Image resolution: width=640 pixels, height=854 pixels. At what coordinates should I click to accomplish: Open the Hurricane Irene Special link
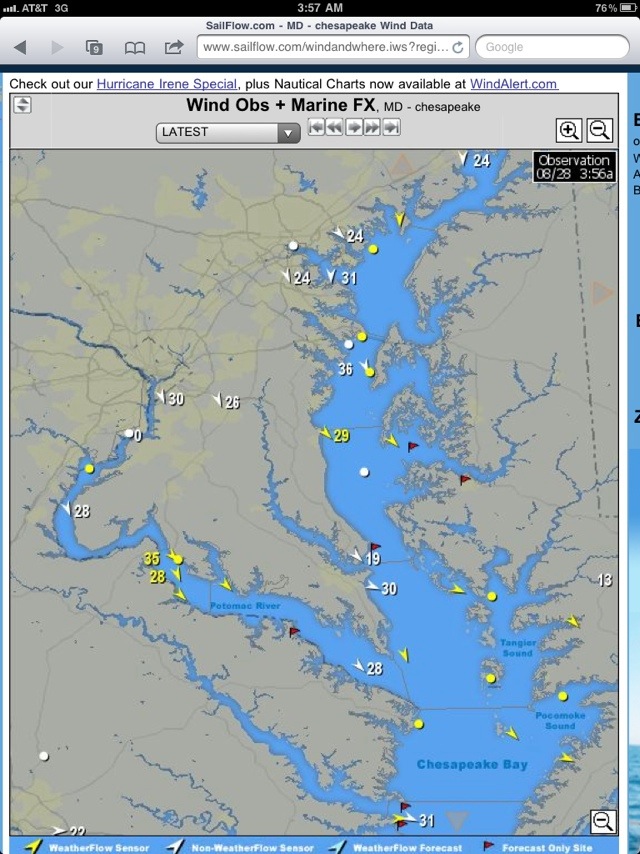[x=167, y=85]
